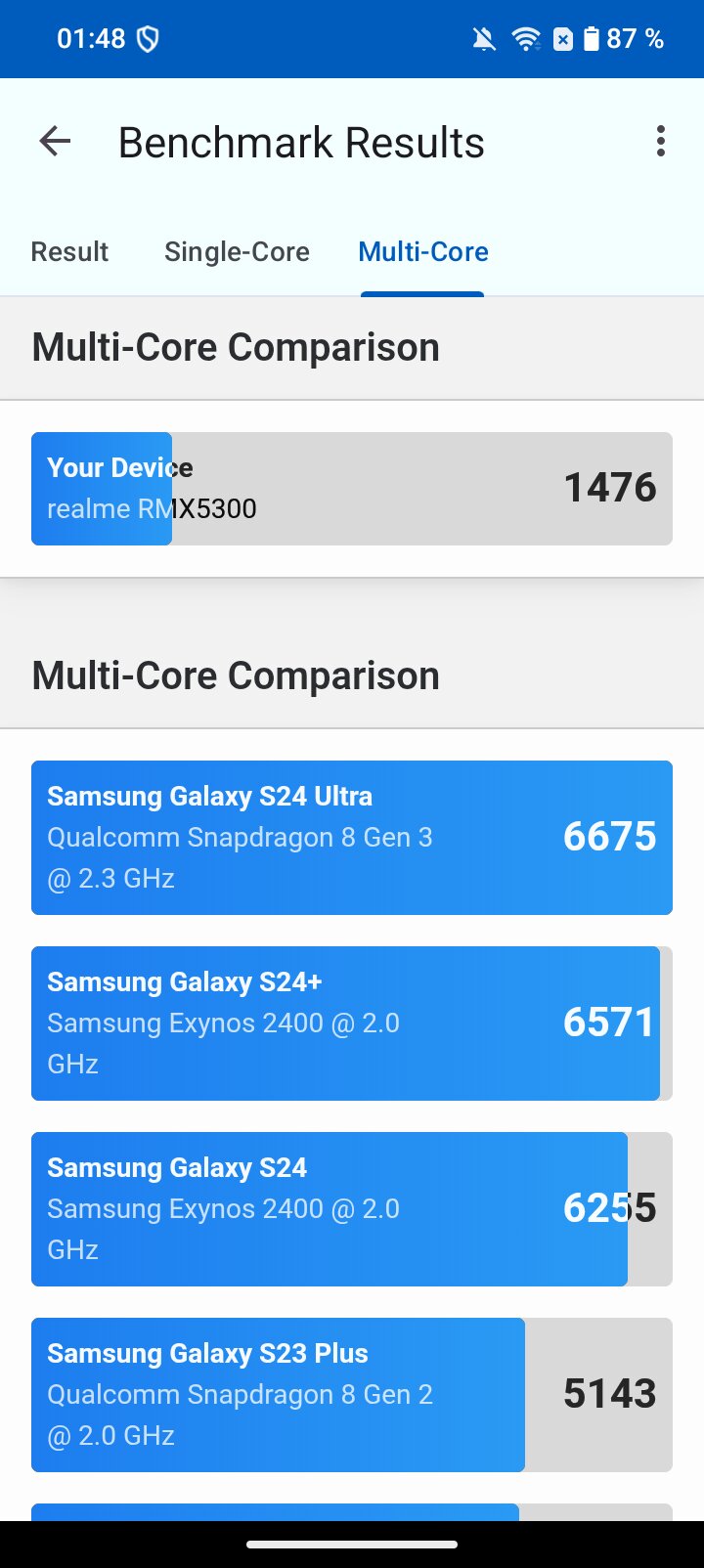Open the overflow menu
The image size is (704, 1568).
pyautogui.click(x=661, y=142)
